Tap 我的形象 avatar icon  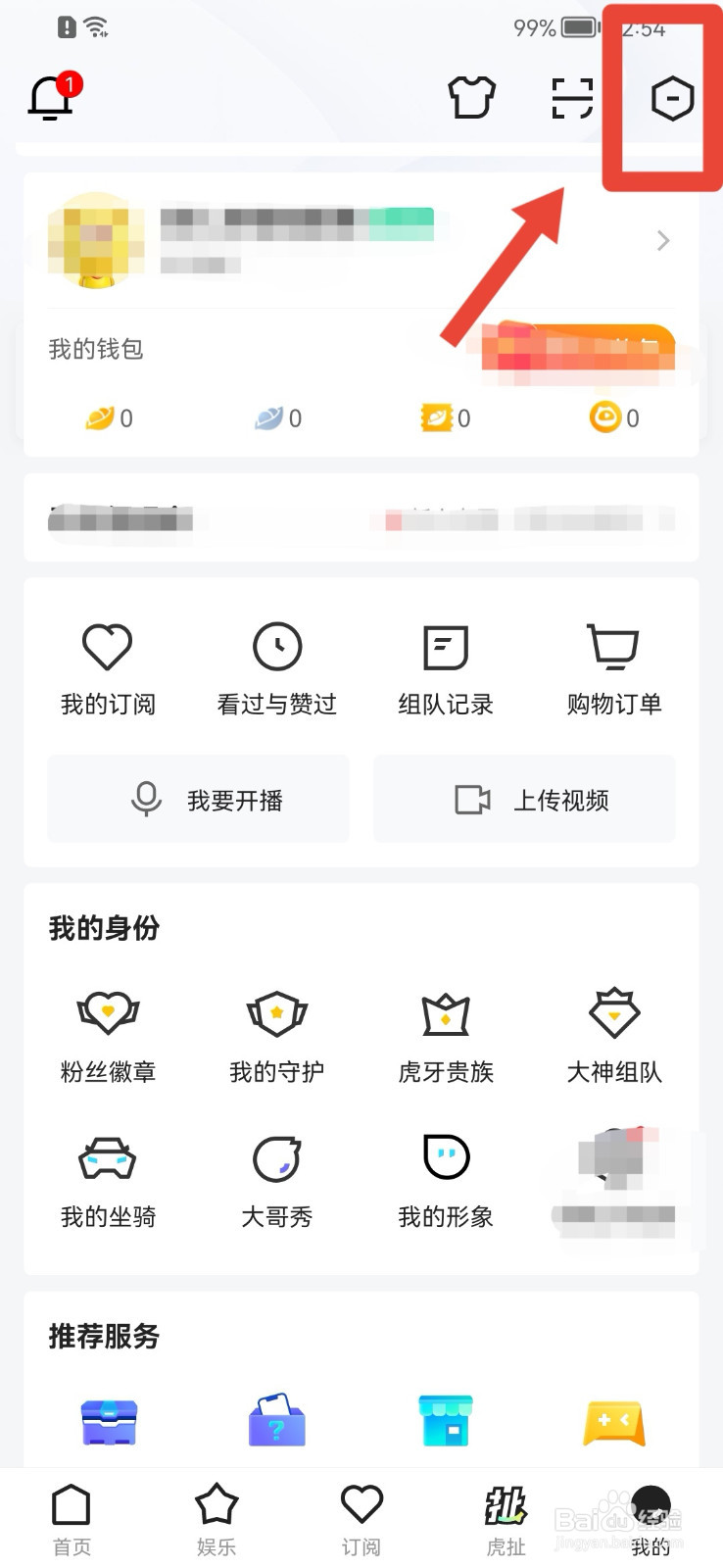pos(445,1159)
